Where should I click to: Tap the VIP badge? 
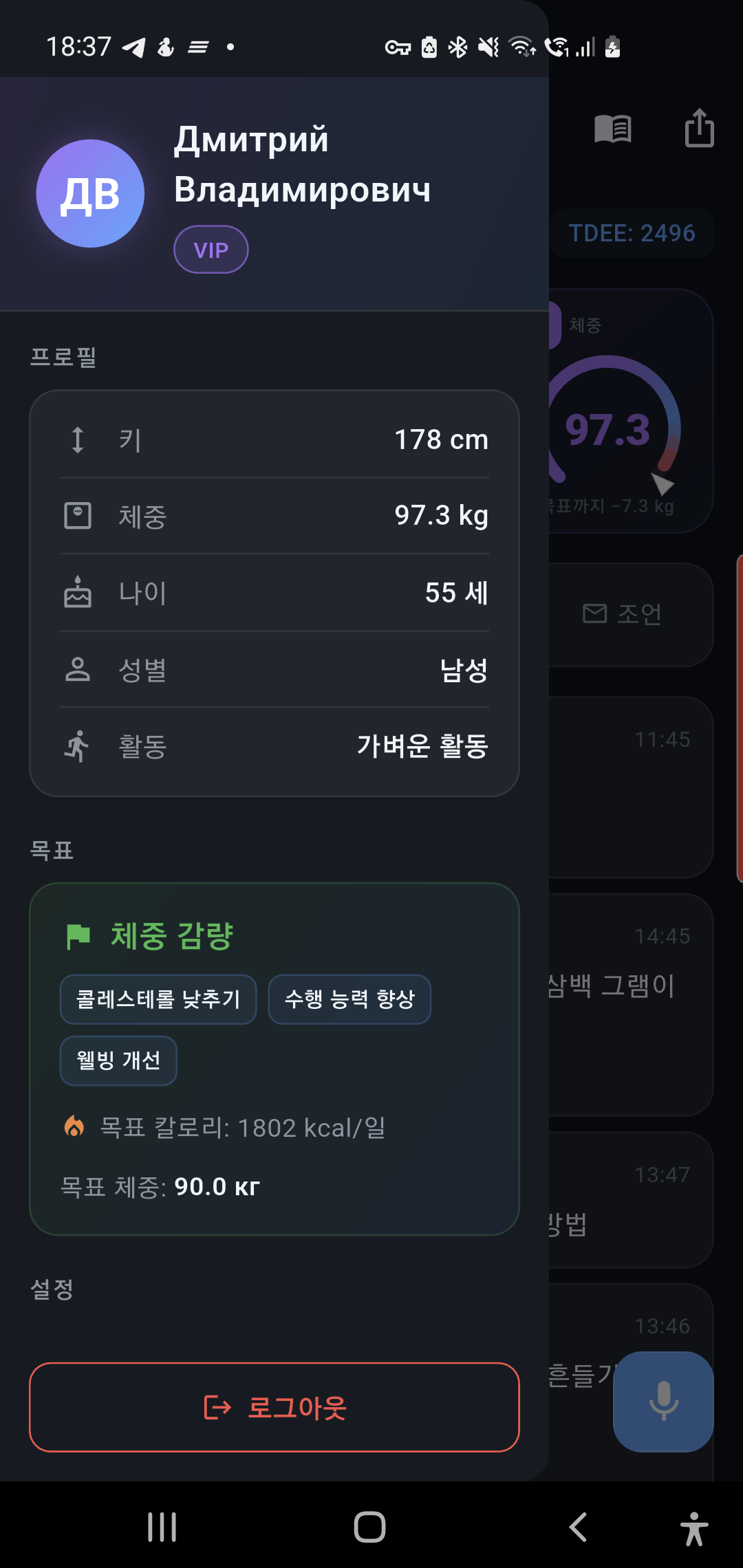click(211, 250)
